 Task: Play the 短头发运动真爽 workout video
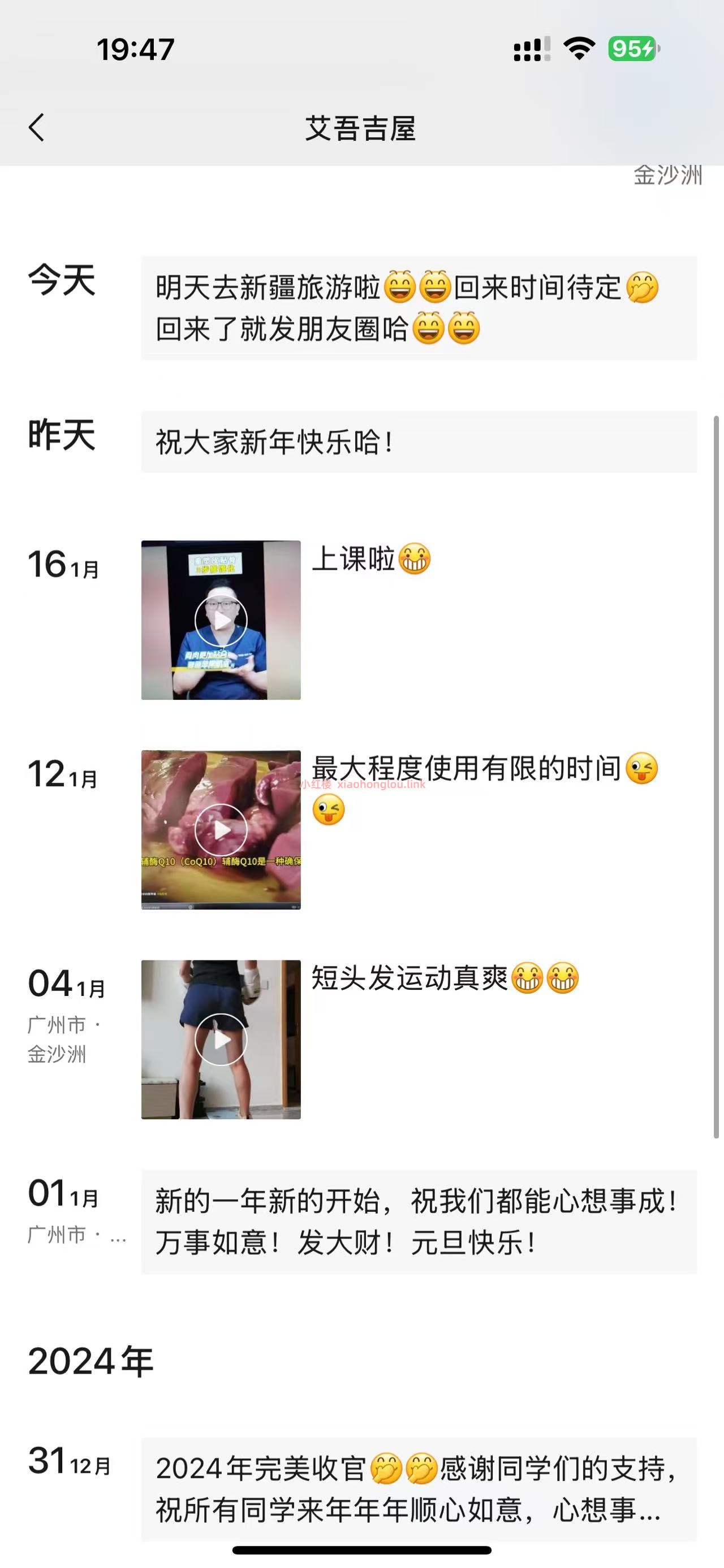coord(221,1039)
